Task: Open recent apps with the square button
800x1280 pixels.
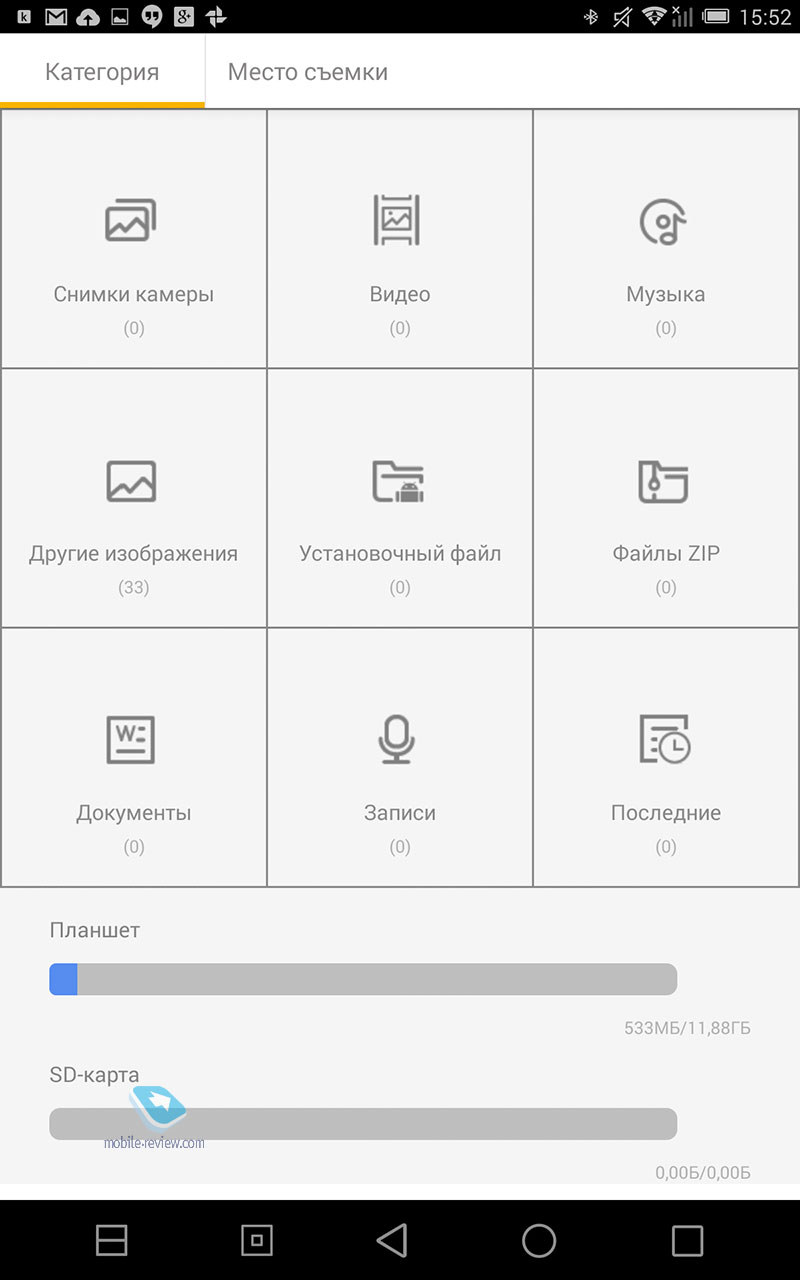Action: pos(687,1240)
